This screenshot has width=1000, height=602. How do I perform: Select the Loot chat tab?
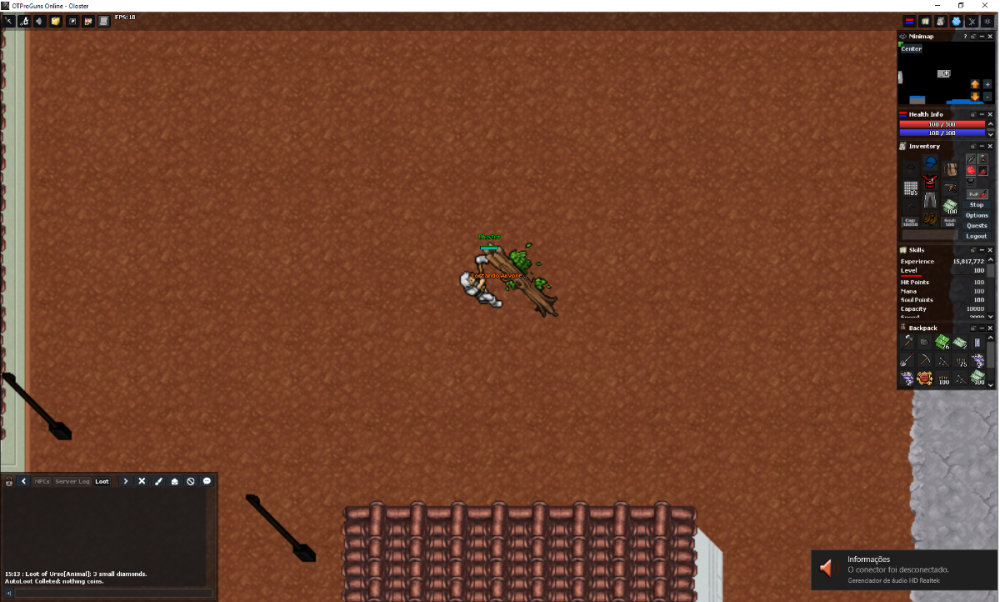[102, 481]
